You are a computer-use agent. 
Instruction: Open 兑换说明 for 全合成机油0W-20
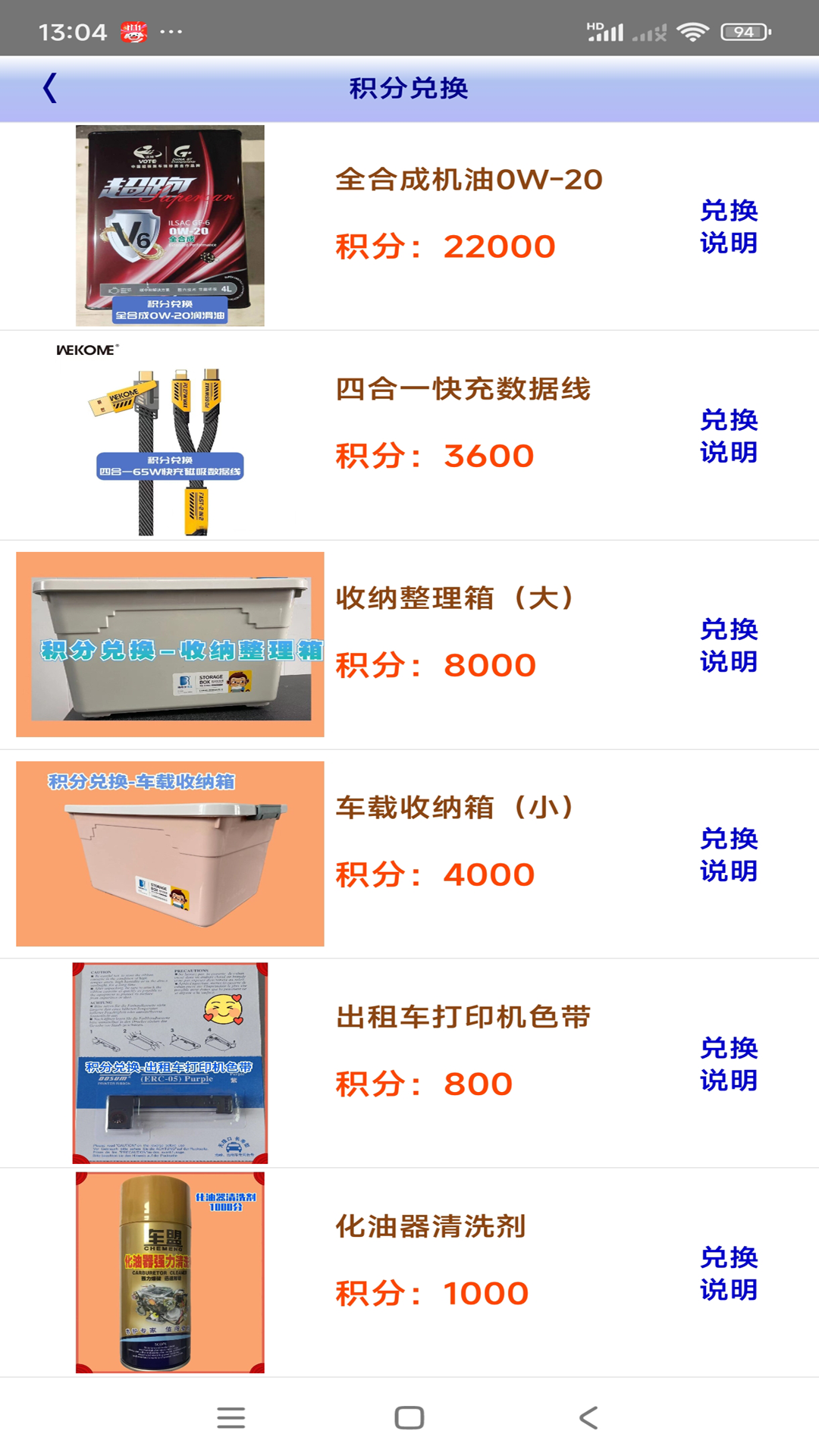[x=729, y=227]
